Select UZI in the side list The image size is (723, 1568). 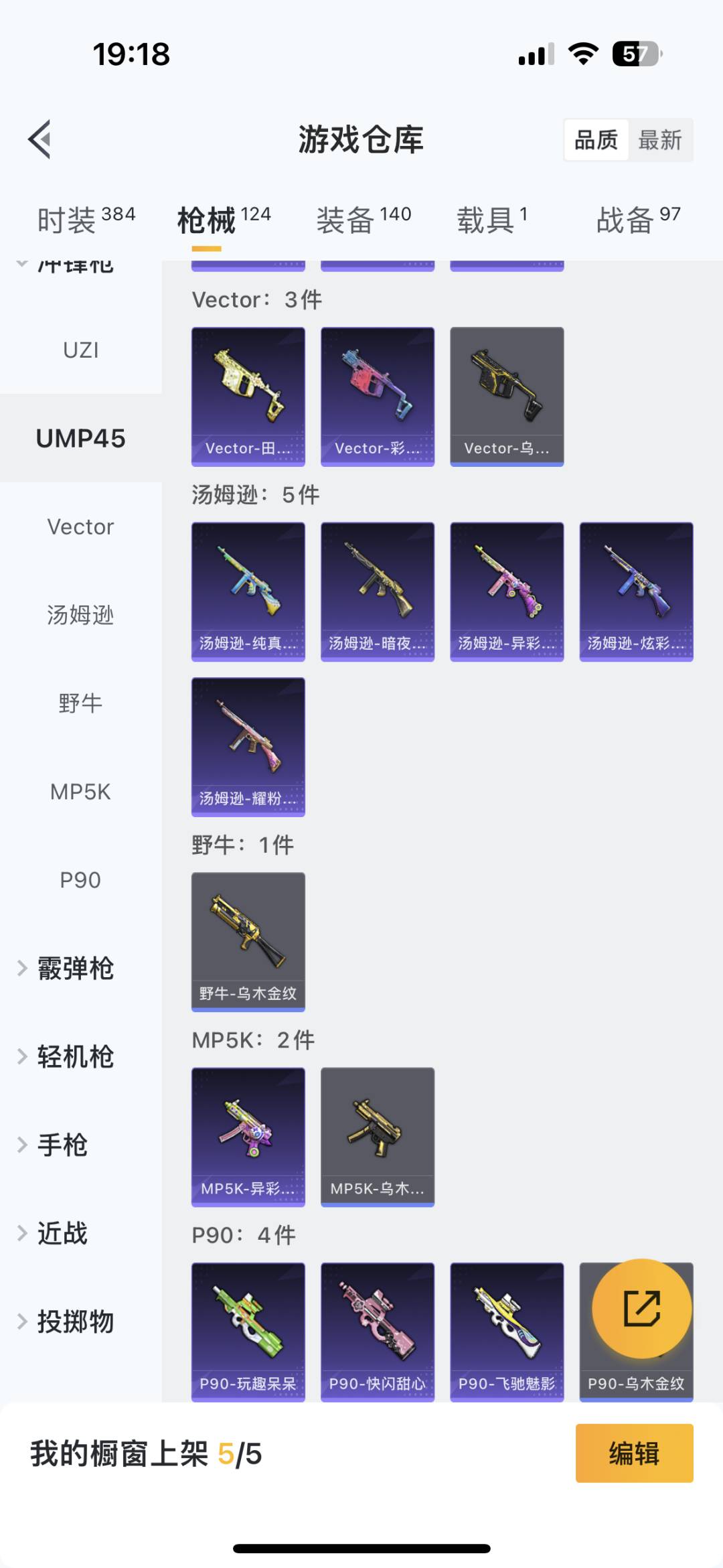tap(80, 350)
